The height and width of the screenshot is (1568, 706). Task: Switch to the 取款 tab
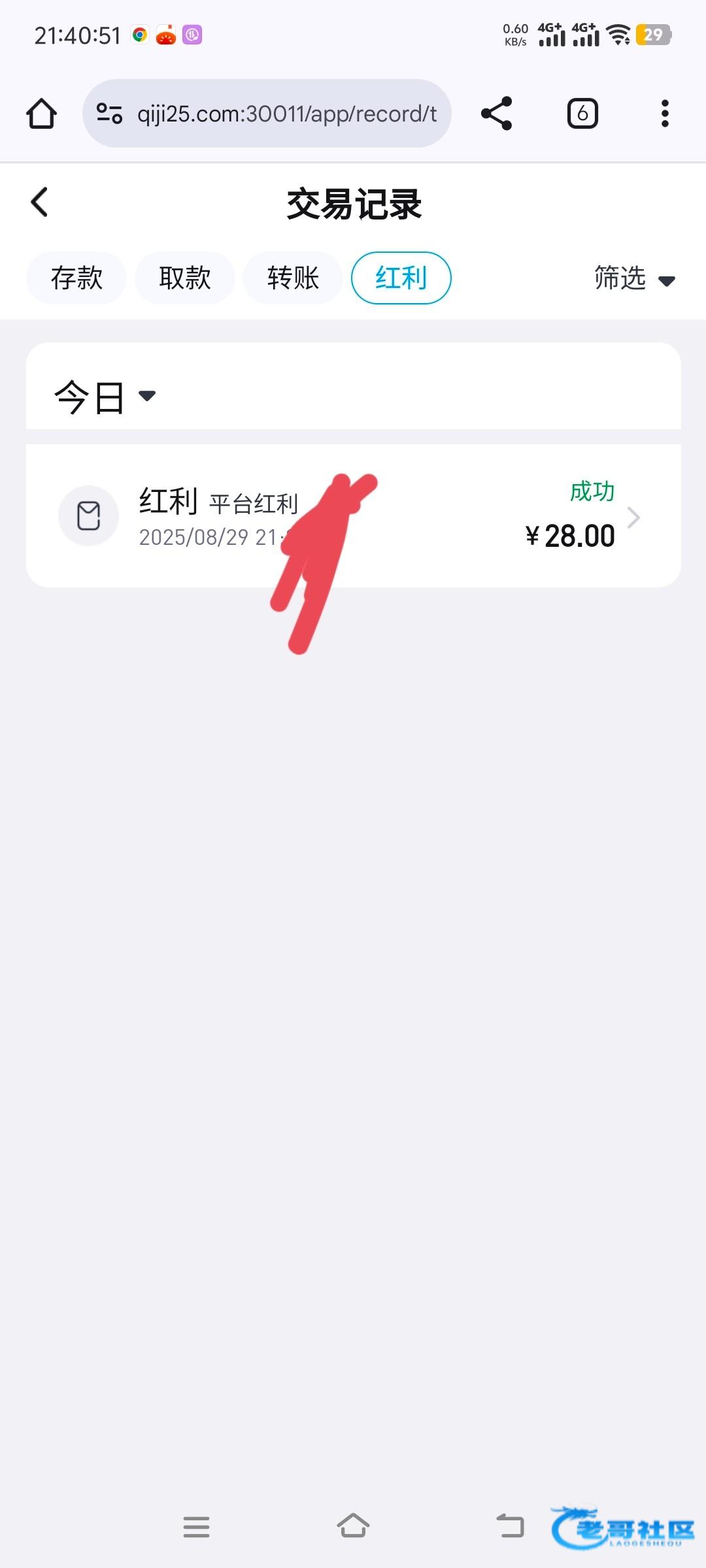[185, 278]
